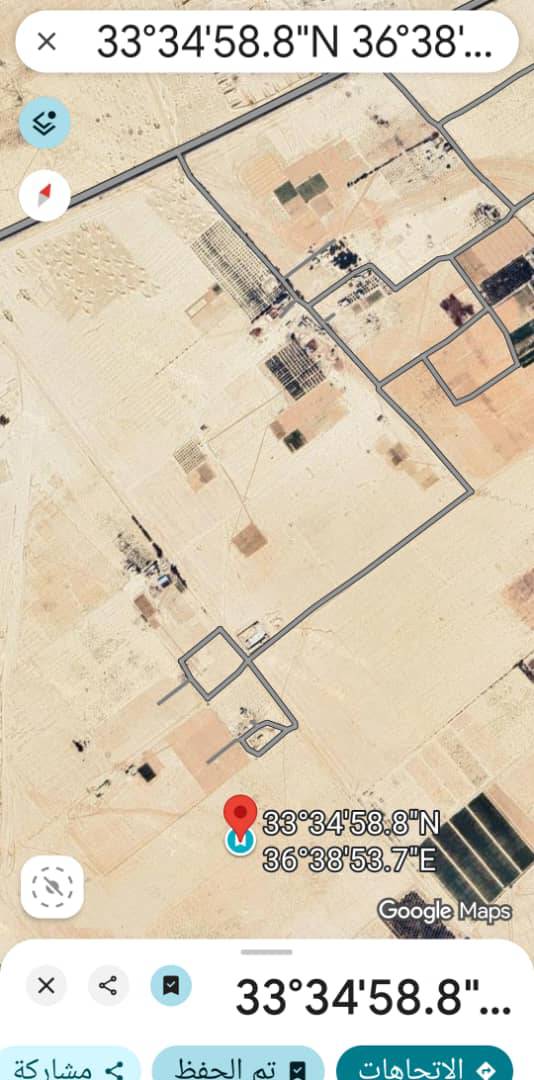Clear the coordinates search with the X
The height and width of the screenshot is (1080, 534).
pos(46,42)
